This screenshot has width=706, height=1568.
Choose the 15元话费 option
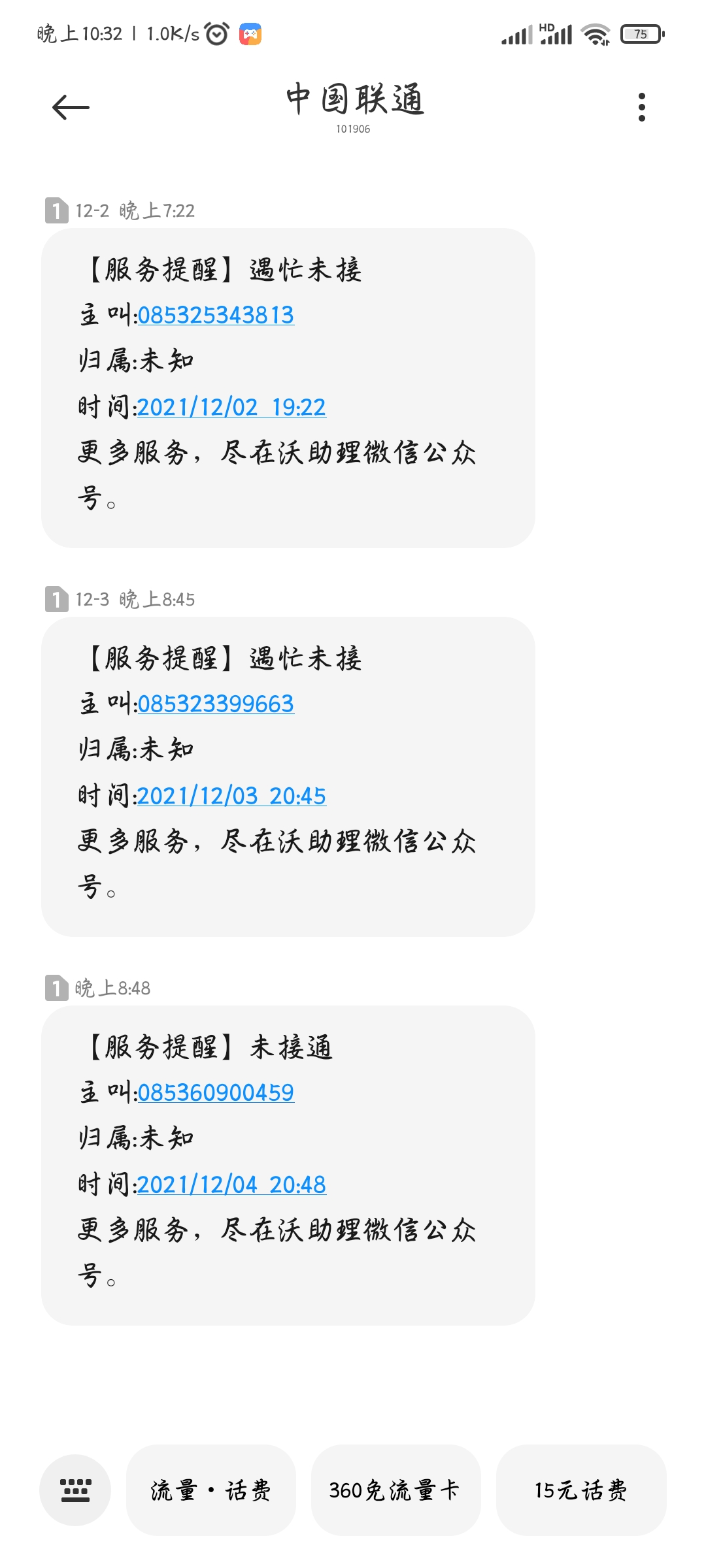pos(581,1490)
